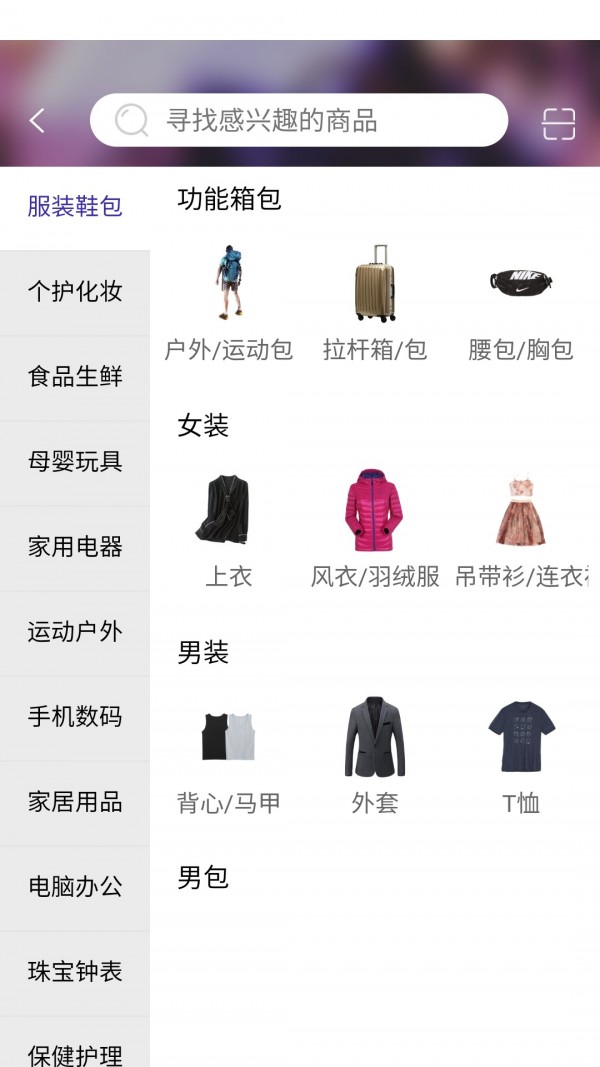
Task: Open the 腰包/胸包 subcategory
Action: 521,300
